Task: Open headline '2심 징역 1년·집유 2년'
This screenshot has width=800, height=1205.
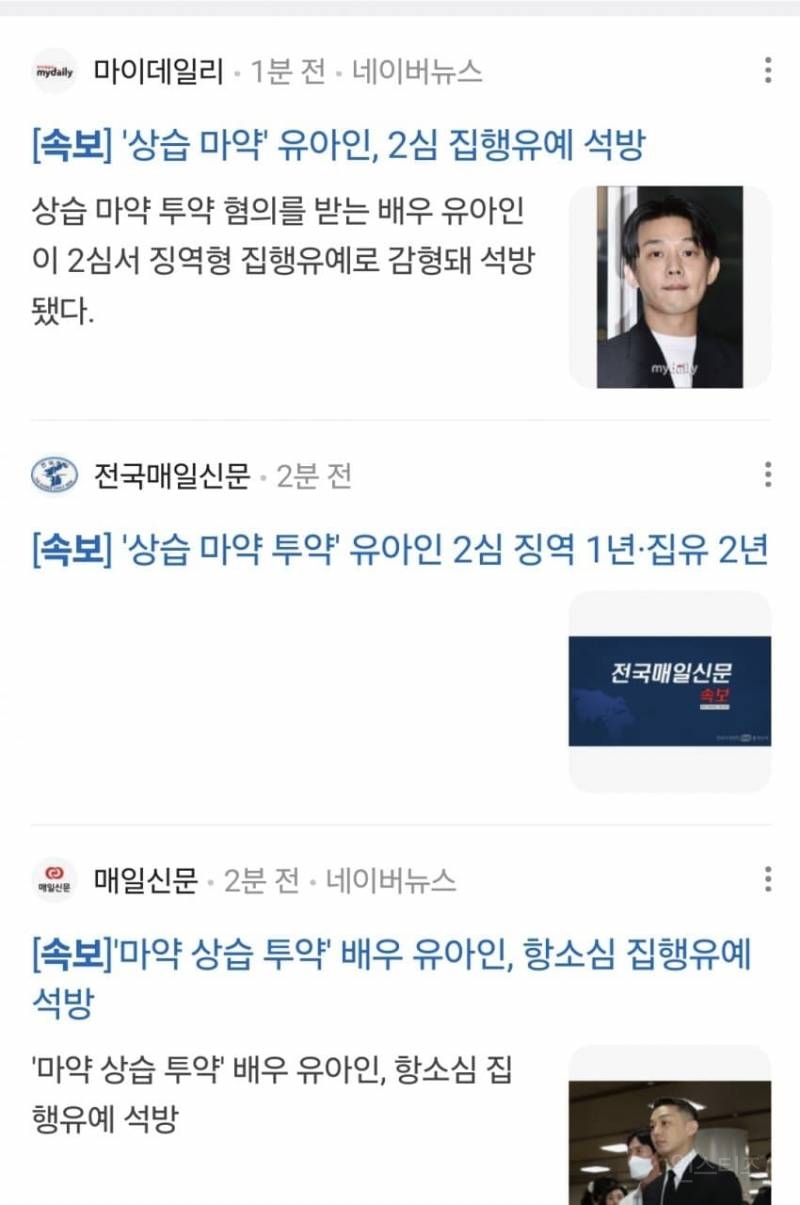Action: point(400,550)
